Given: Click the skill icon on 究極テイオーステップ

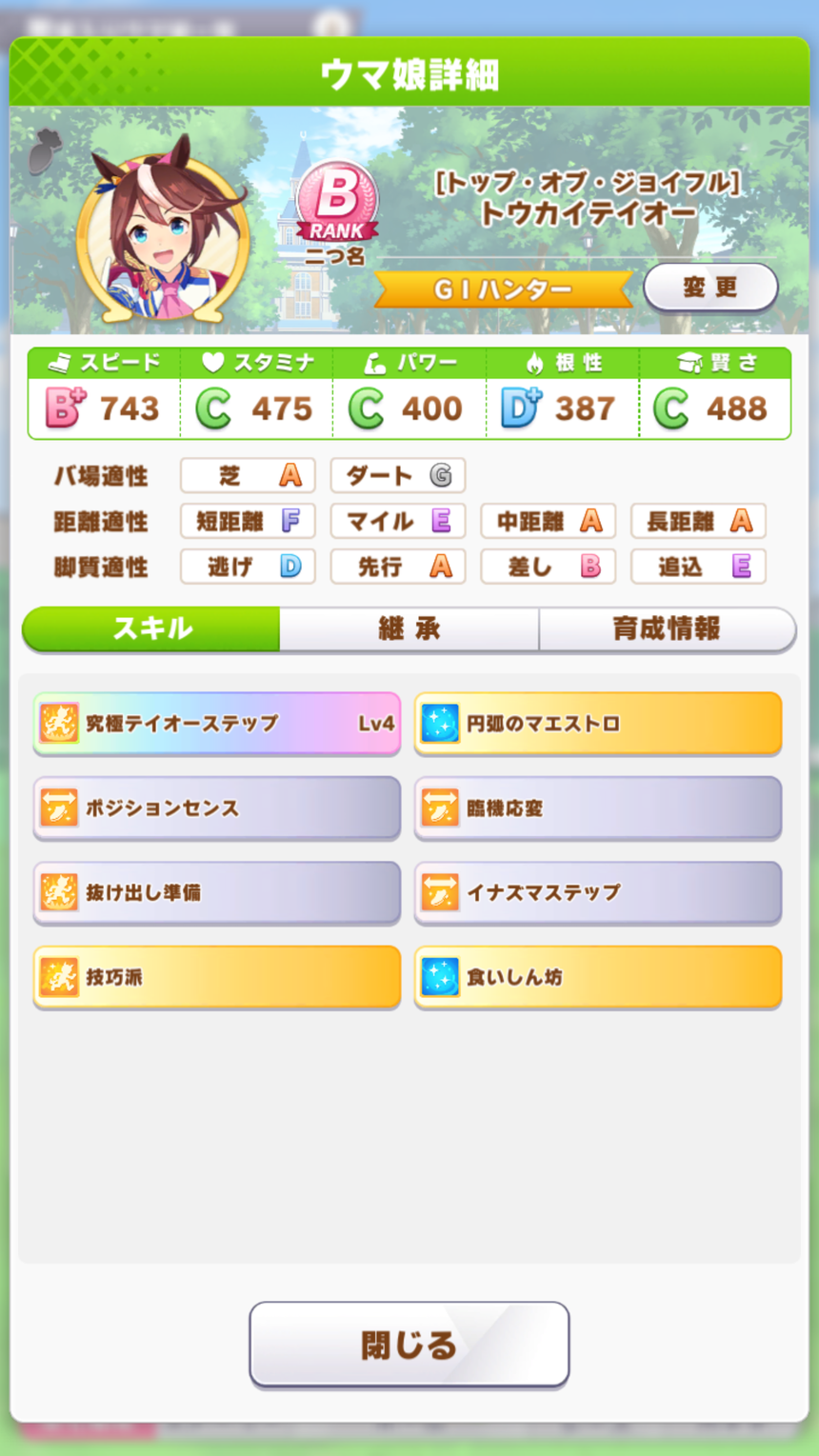Looking at the screenshot, I should pyautogui.click(x=60, y=725).
